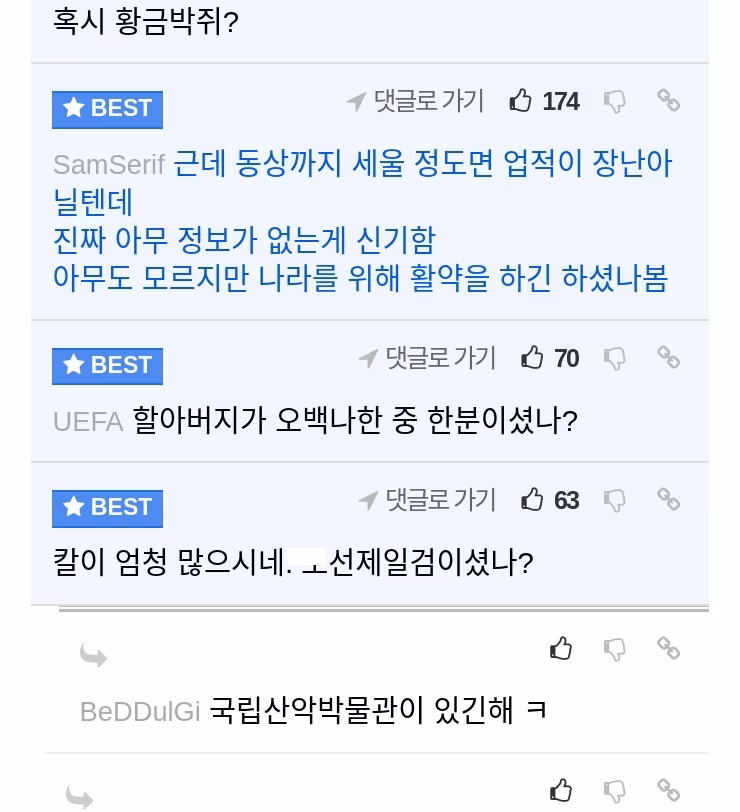Dislike UEFA's BEST comment

[615, 358]
